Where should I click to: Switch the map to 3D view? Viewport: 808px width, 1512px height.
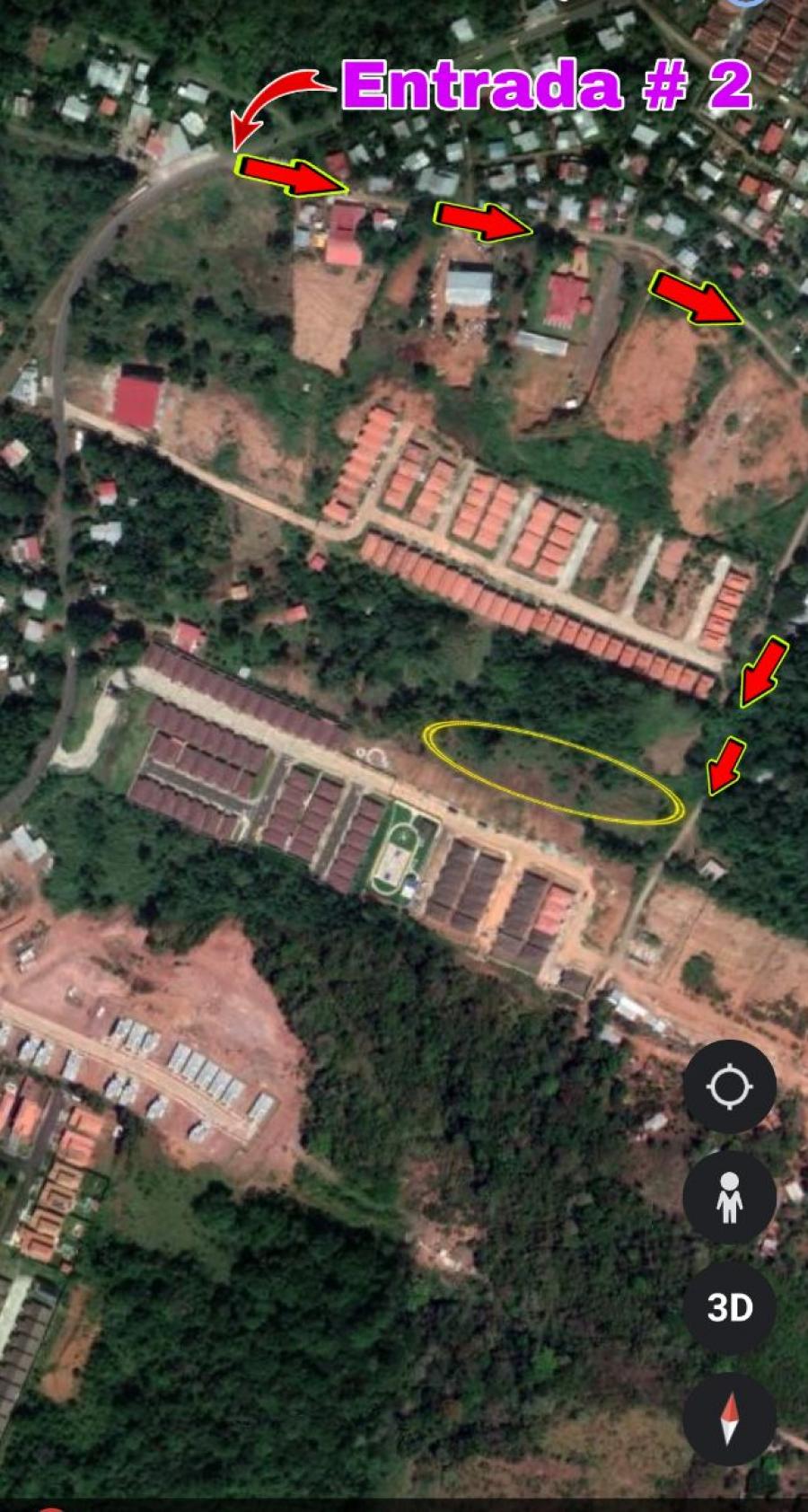[x=729, y=1307]
